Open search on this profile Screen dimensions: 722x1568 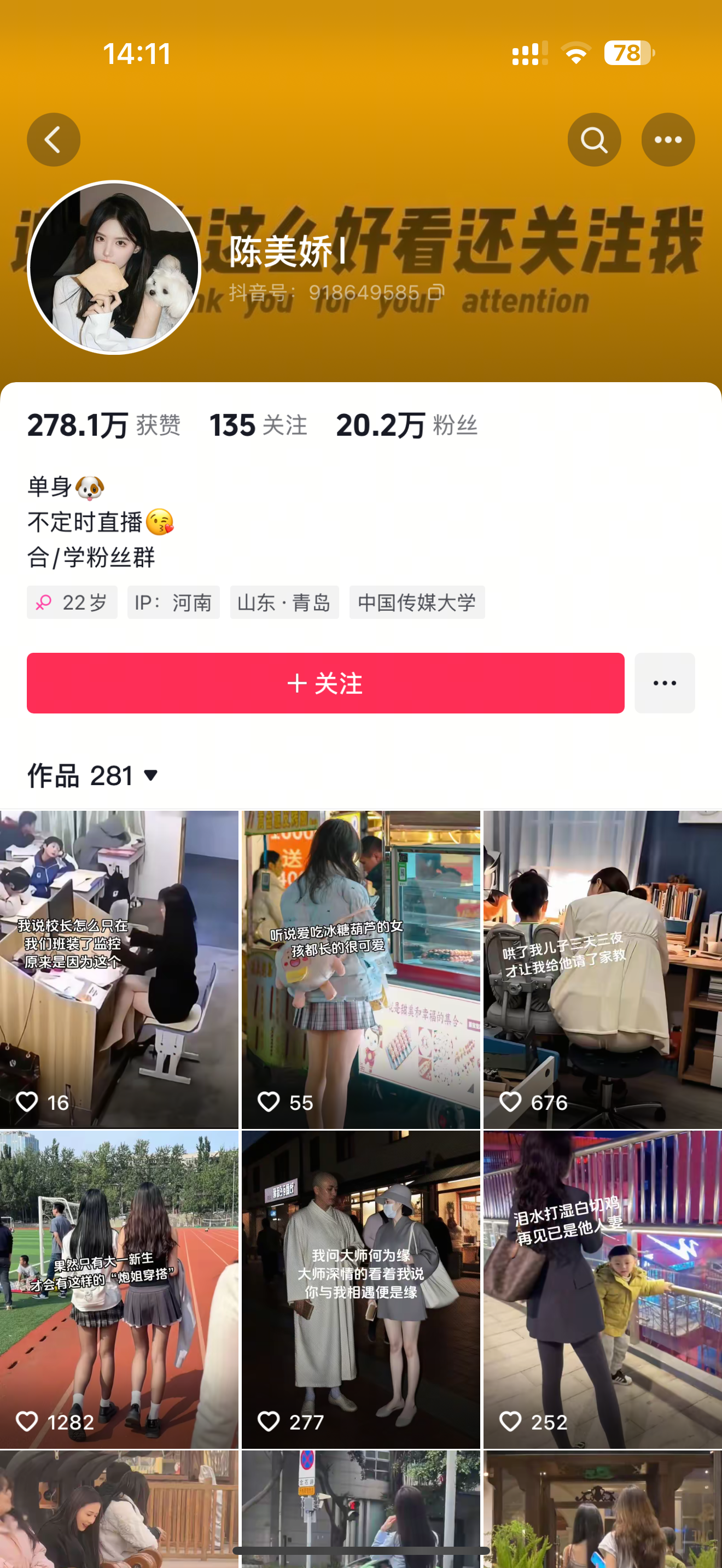(593, 139)
